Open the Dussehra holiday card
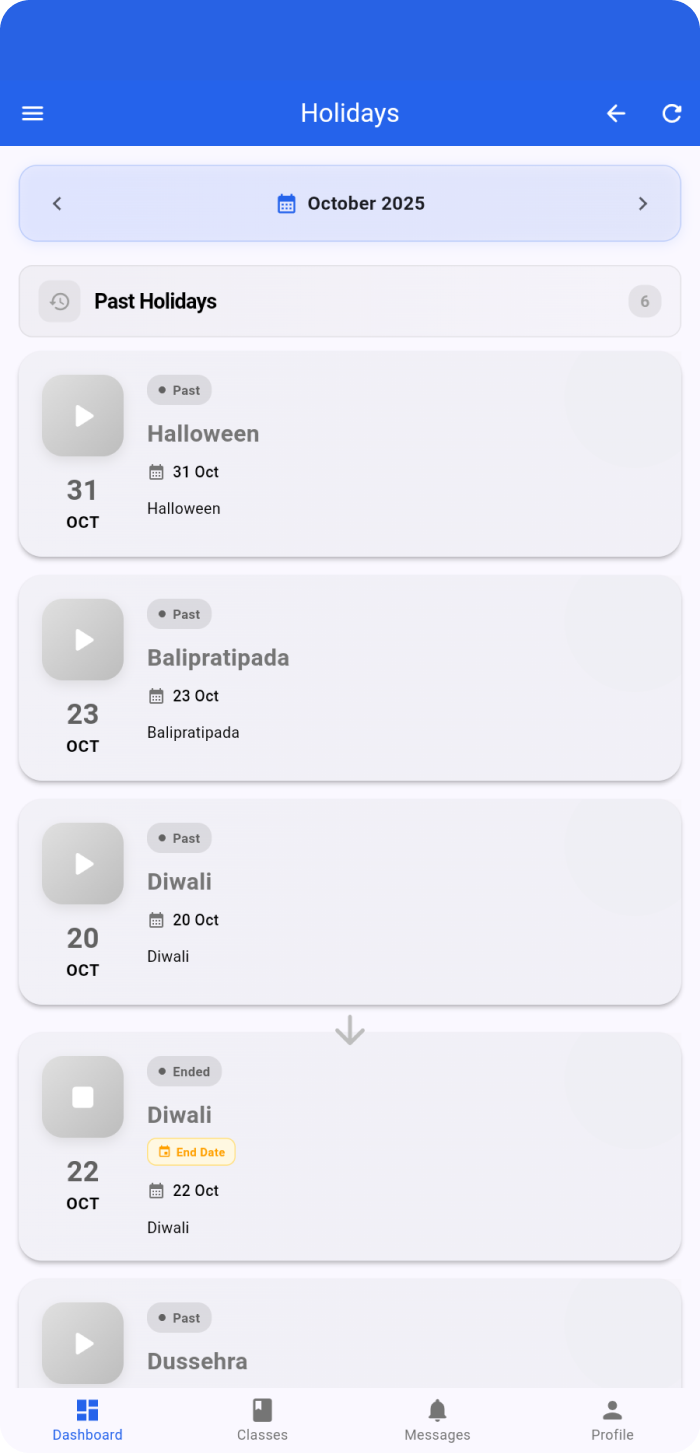700x1453 pixels. click(x=350, y=1340)
